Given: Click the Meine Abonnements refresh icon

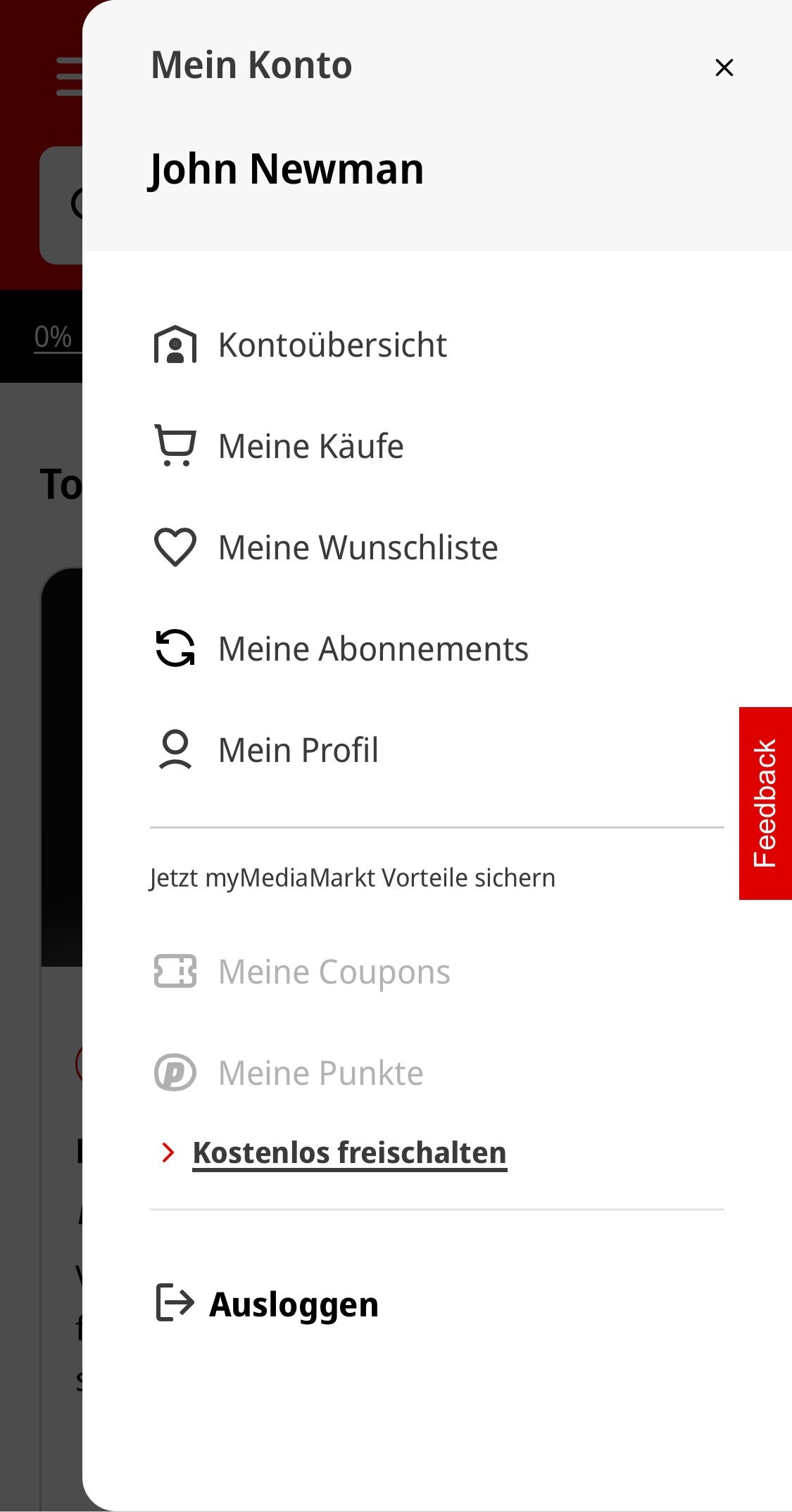Looking at the screenshot, I should (x=173, y=648).
